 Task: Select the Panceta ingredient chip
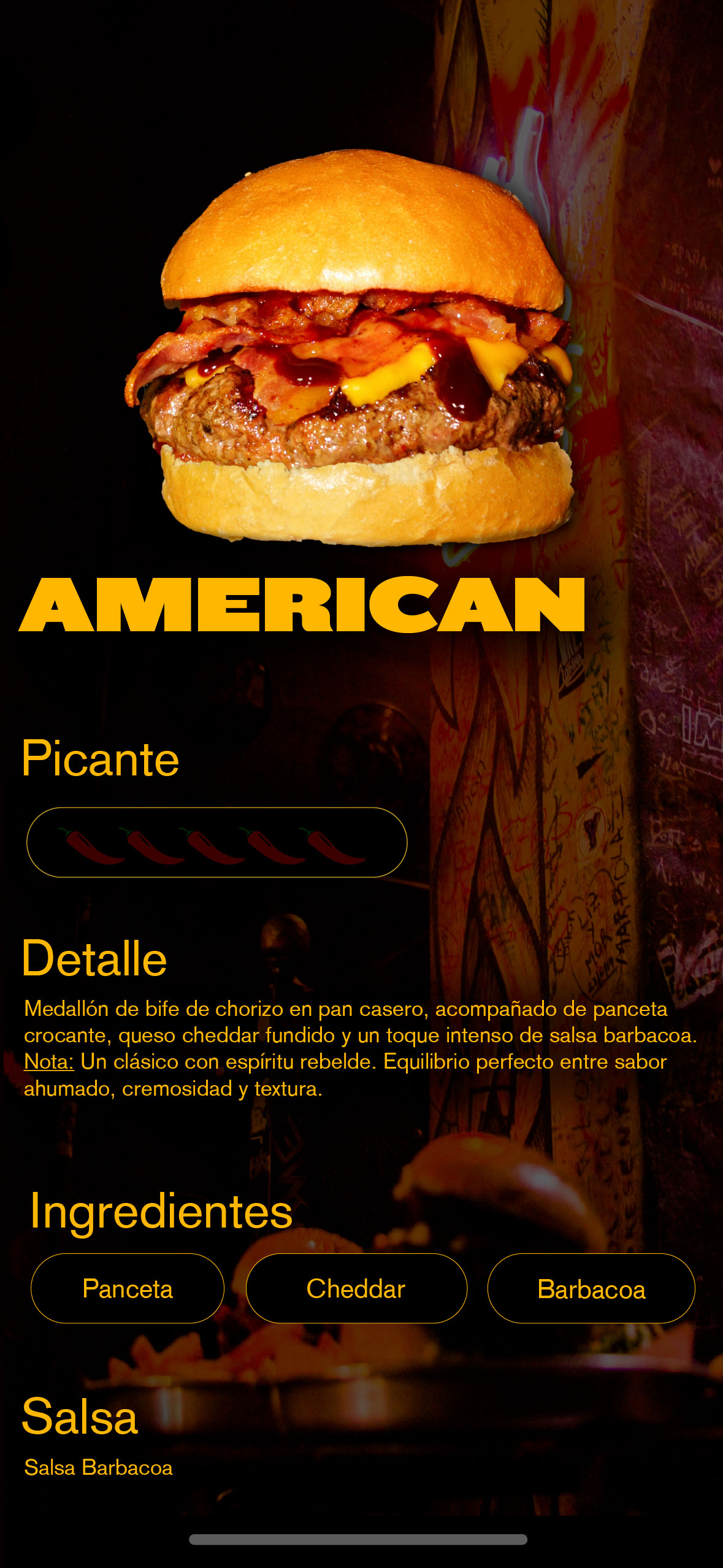[x=128, y=1288]
